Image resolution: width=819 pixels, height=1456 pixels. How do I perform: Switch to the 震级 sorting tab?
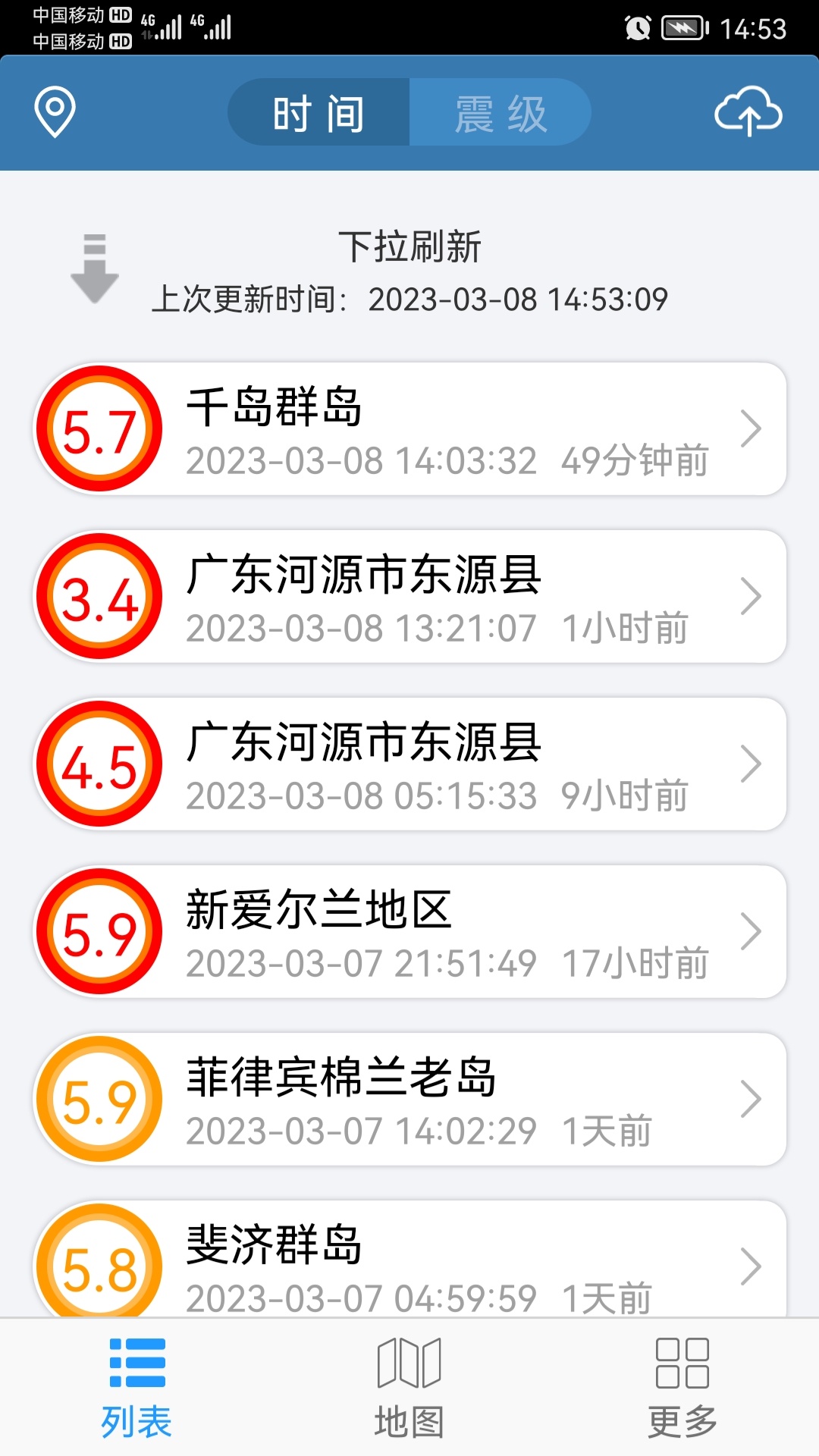500,111
